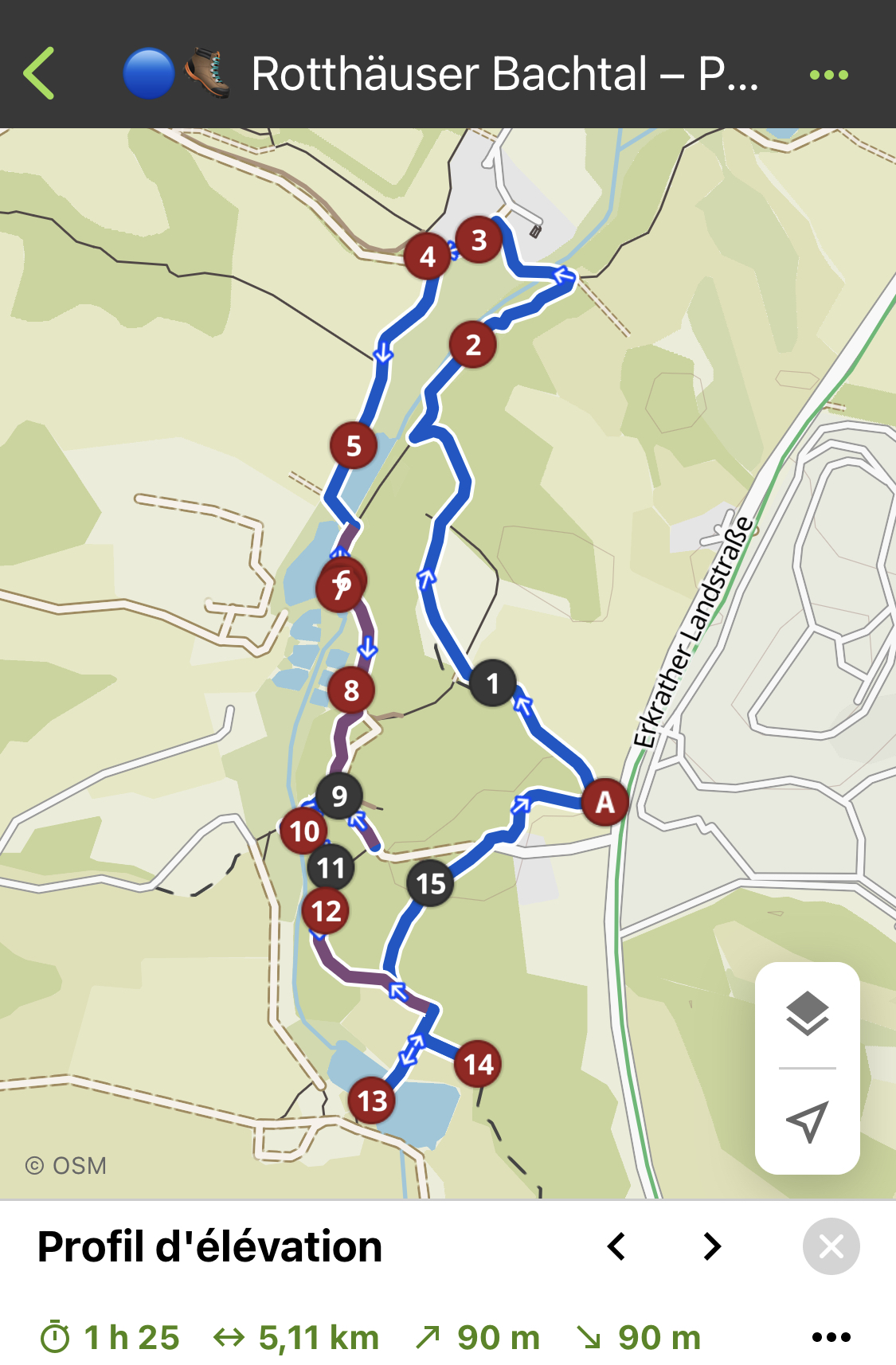Center map on my current location
This screenshot has height=1365, width=896.
pyautogui.click(x=807, y=1121)
